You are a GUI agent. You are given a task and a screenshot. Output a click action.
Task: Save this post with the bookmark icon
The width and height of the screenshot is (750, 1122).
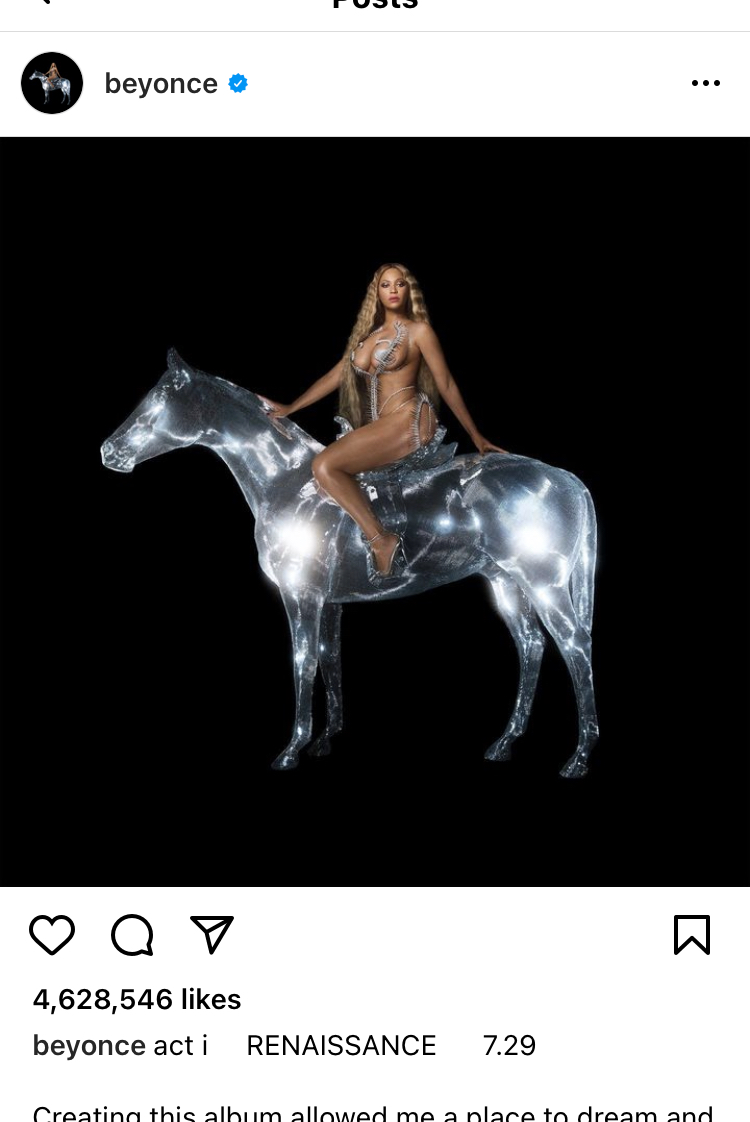pos(692,935)
